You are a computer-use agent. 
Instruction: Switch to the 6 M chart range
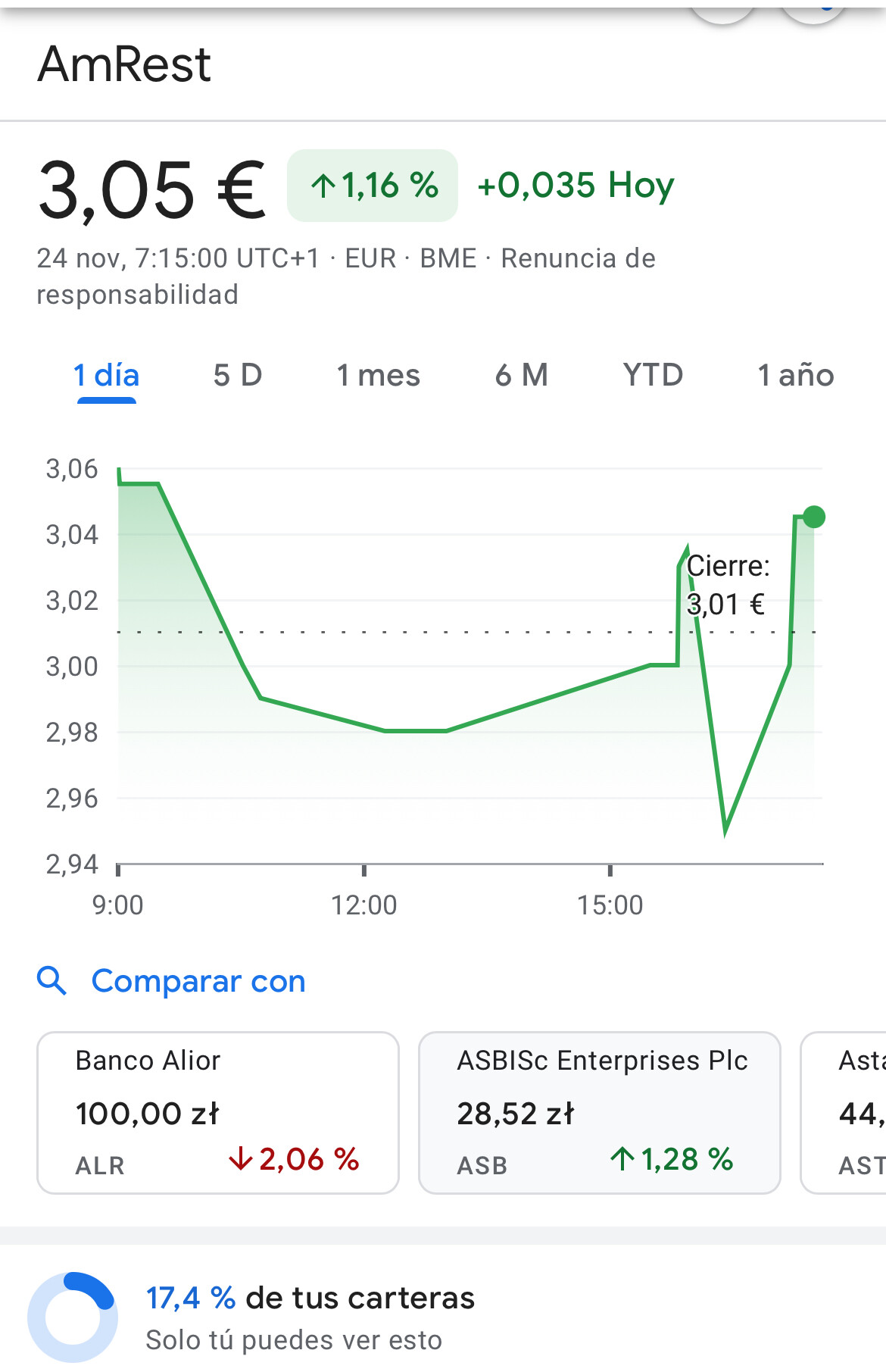click(x=521, y=376)
